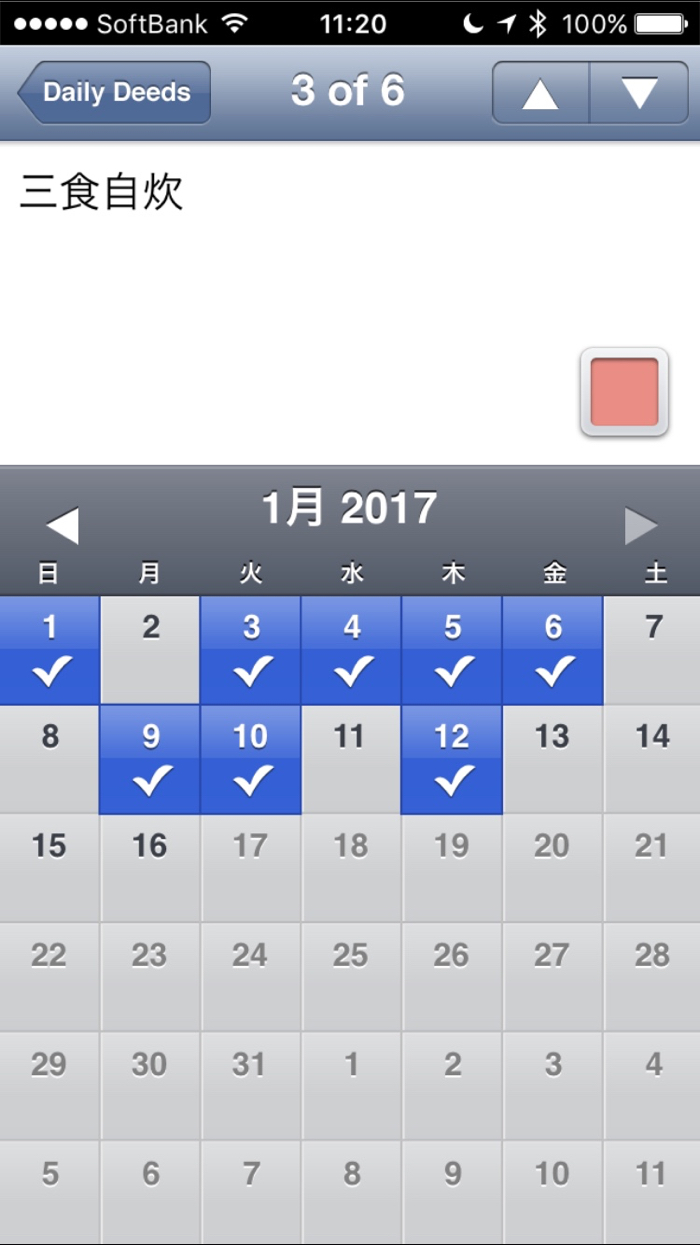Go to the next deed with down arrow
Viewport: 700px width, 1245px height.
click(639, 92)
